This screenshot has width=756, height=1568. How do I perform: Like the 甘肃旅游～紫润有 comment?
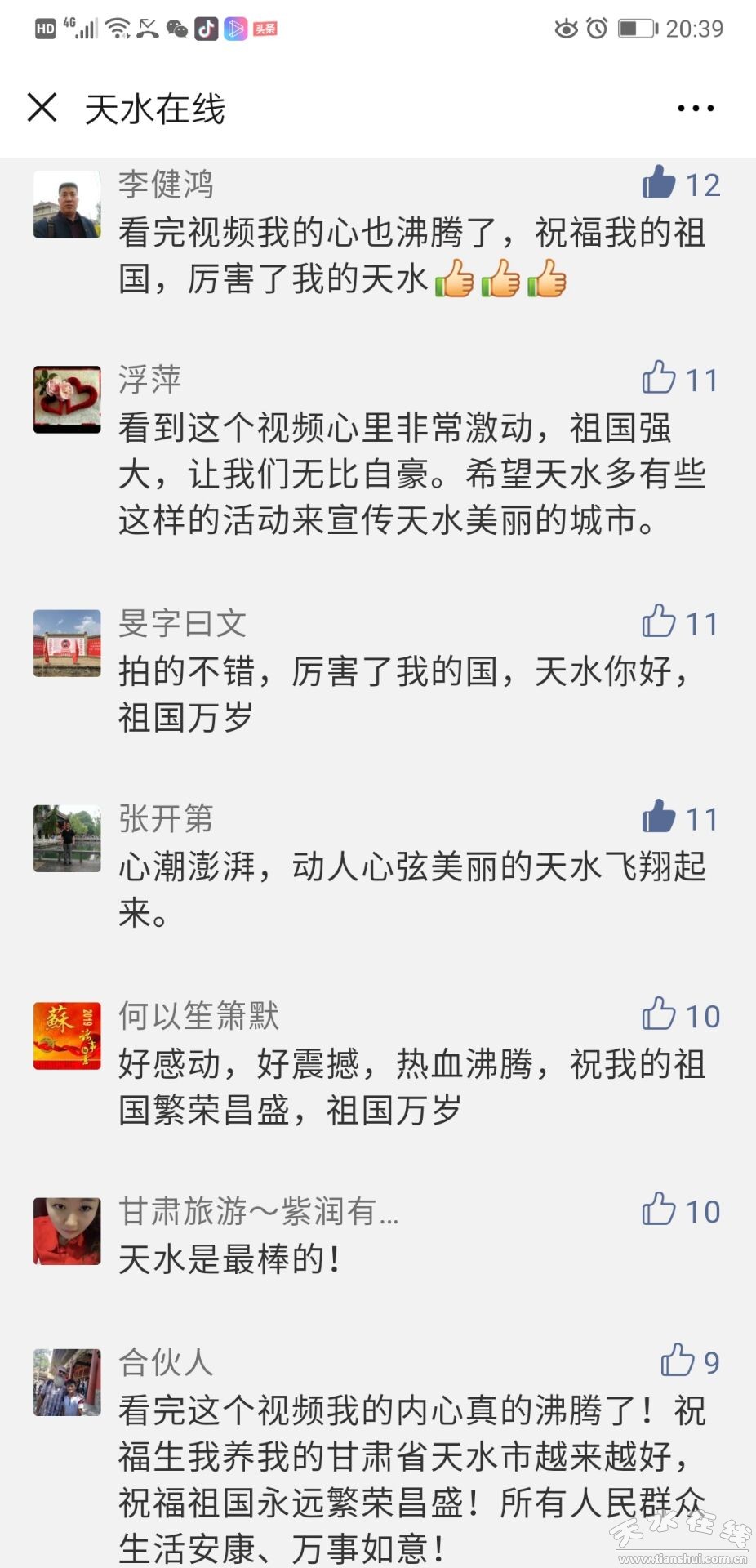point(659,1209)
